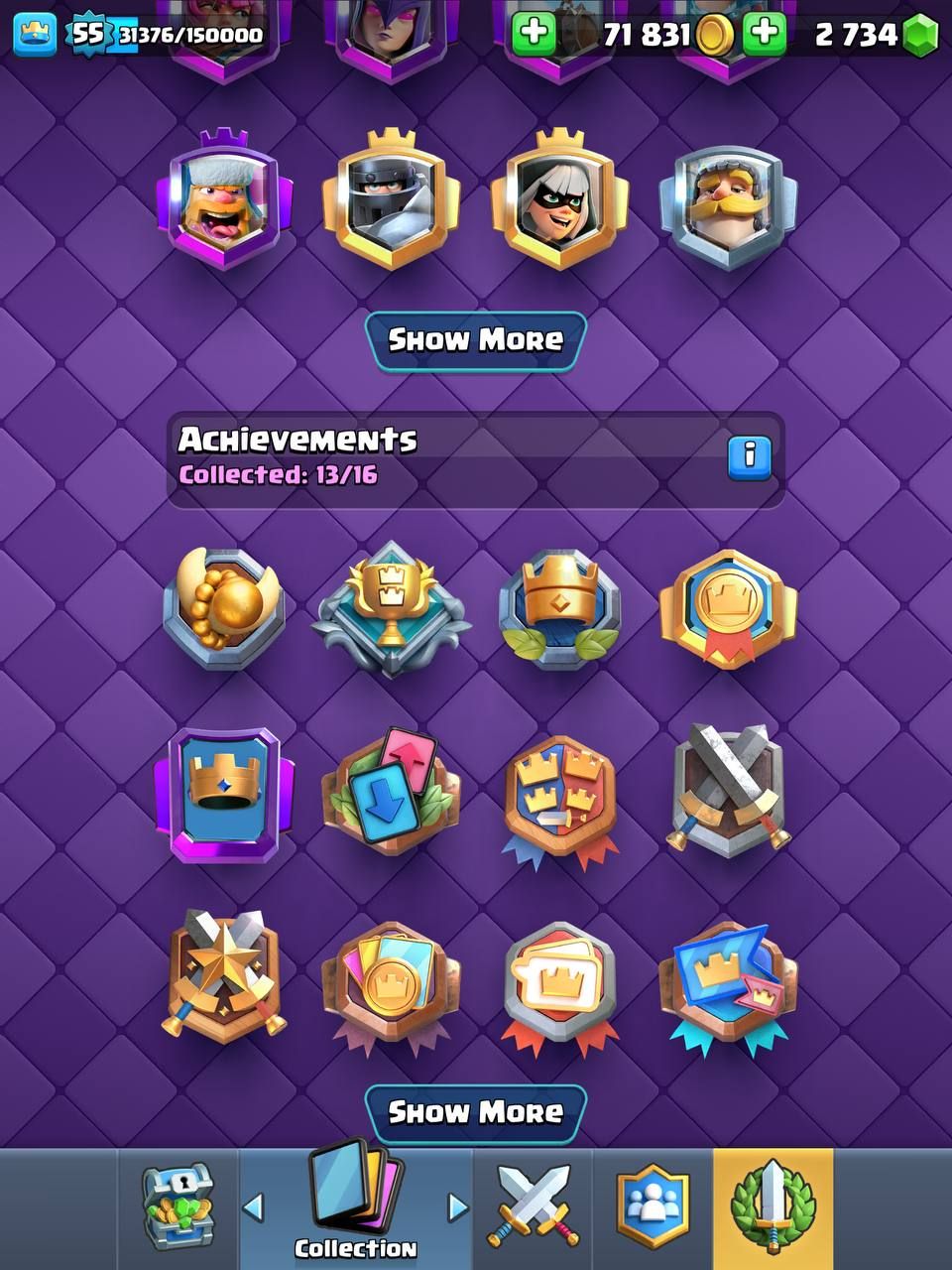
Task: Open the Achievements info button
Action: click(x=749, y=457)
